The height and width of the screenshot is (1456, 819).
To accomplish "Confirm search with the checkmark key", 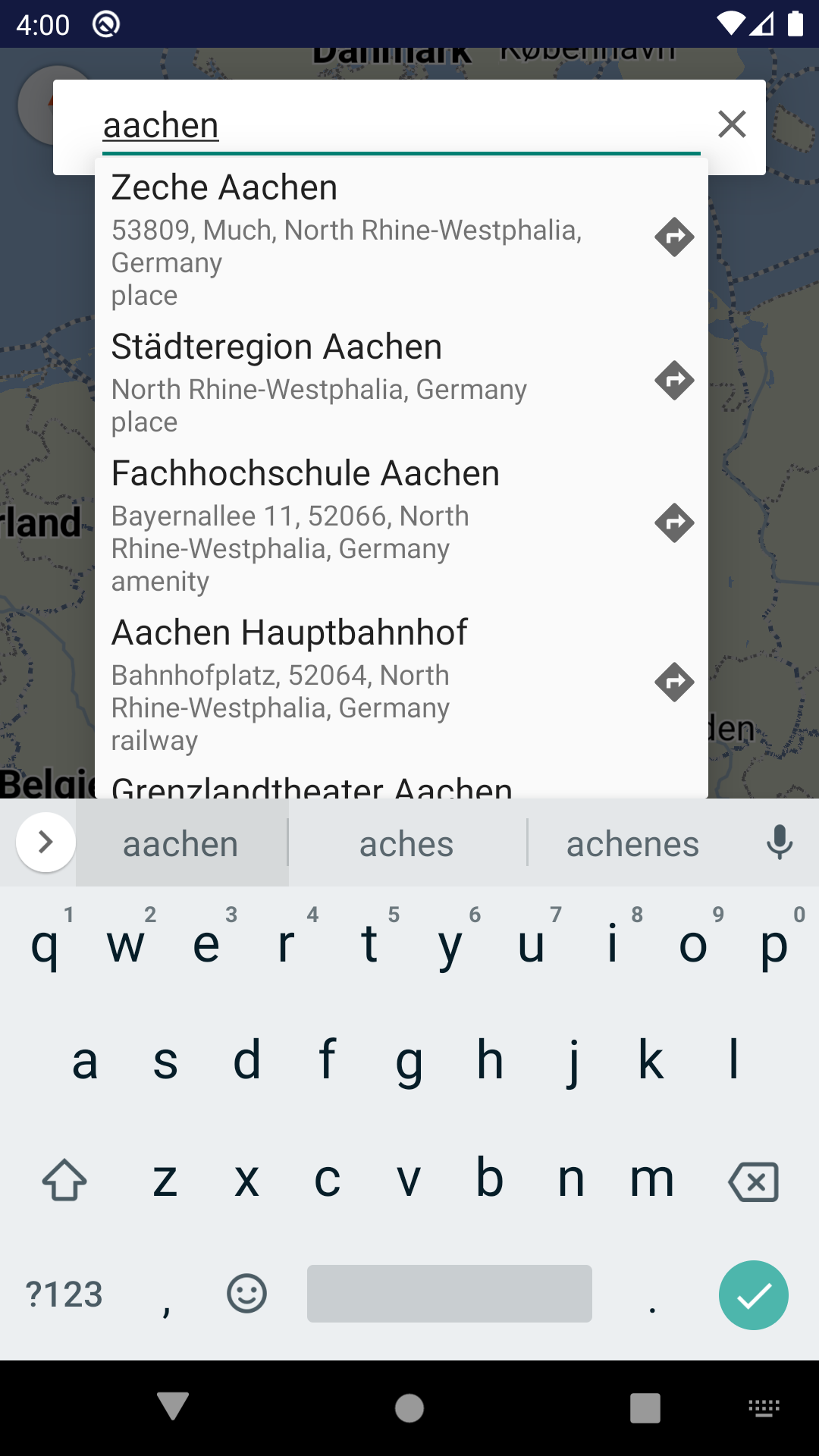I will click(754, 1295).
